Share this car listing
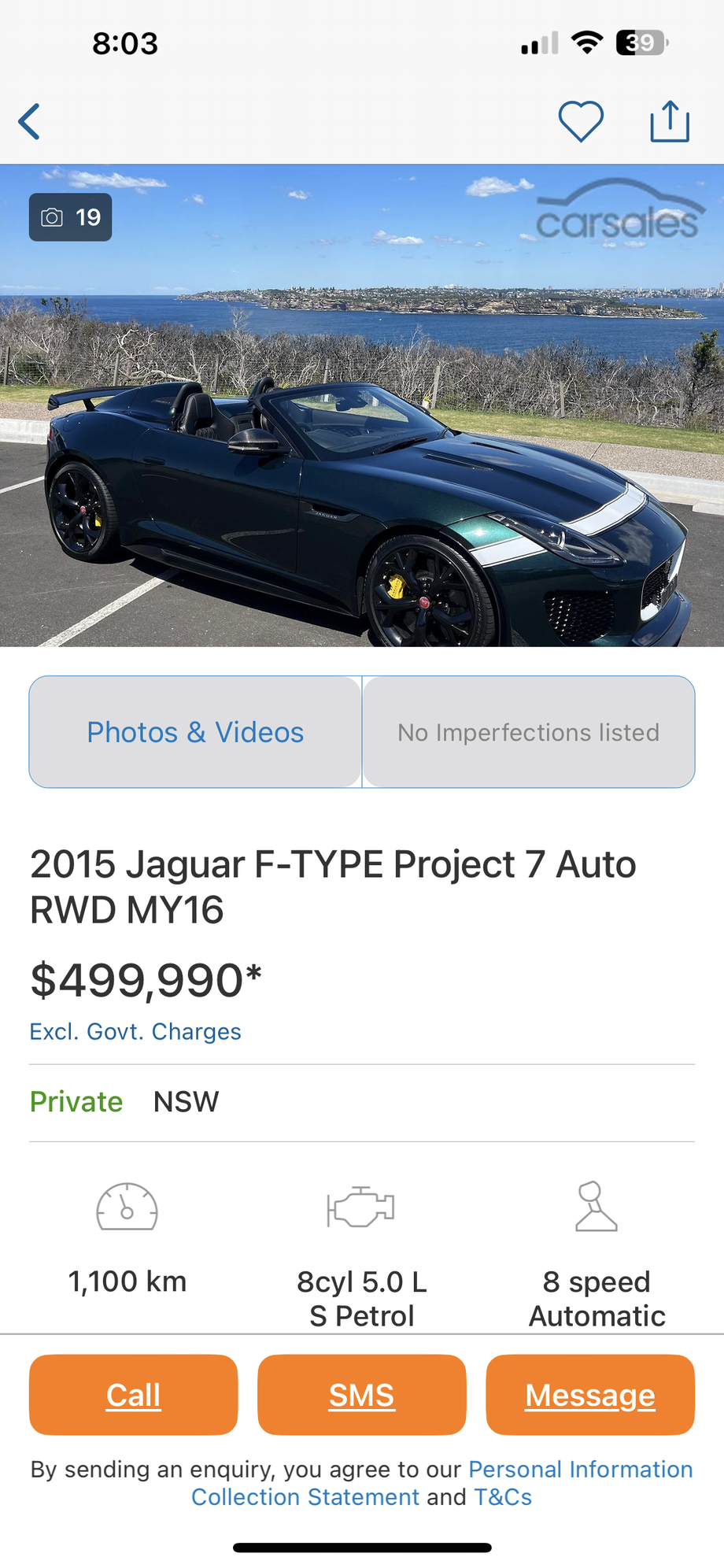Viewport: 724px width, 1568px height. point(670,122)
